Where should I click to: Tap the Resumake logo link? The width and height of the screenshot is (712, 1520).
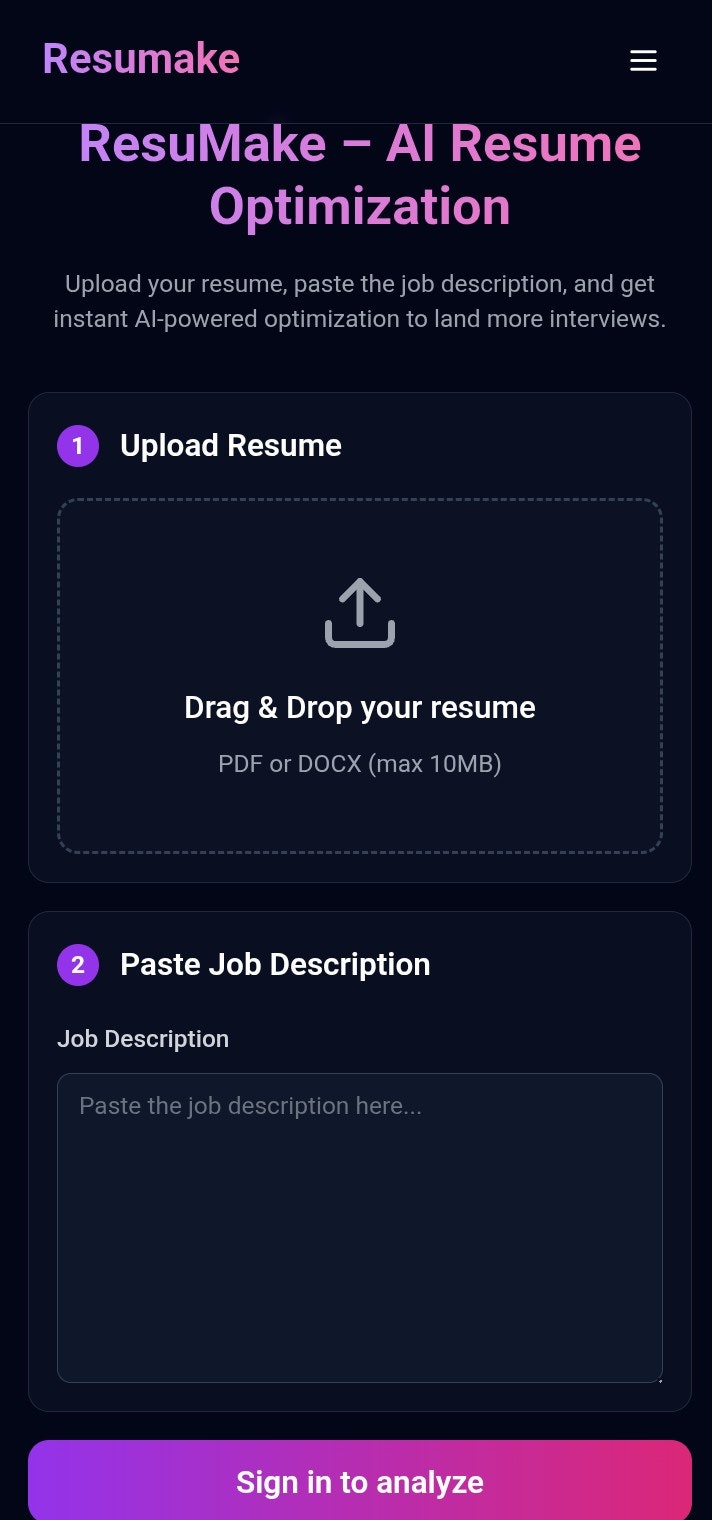(x=141, y=59)
